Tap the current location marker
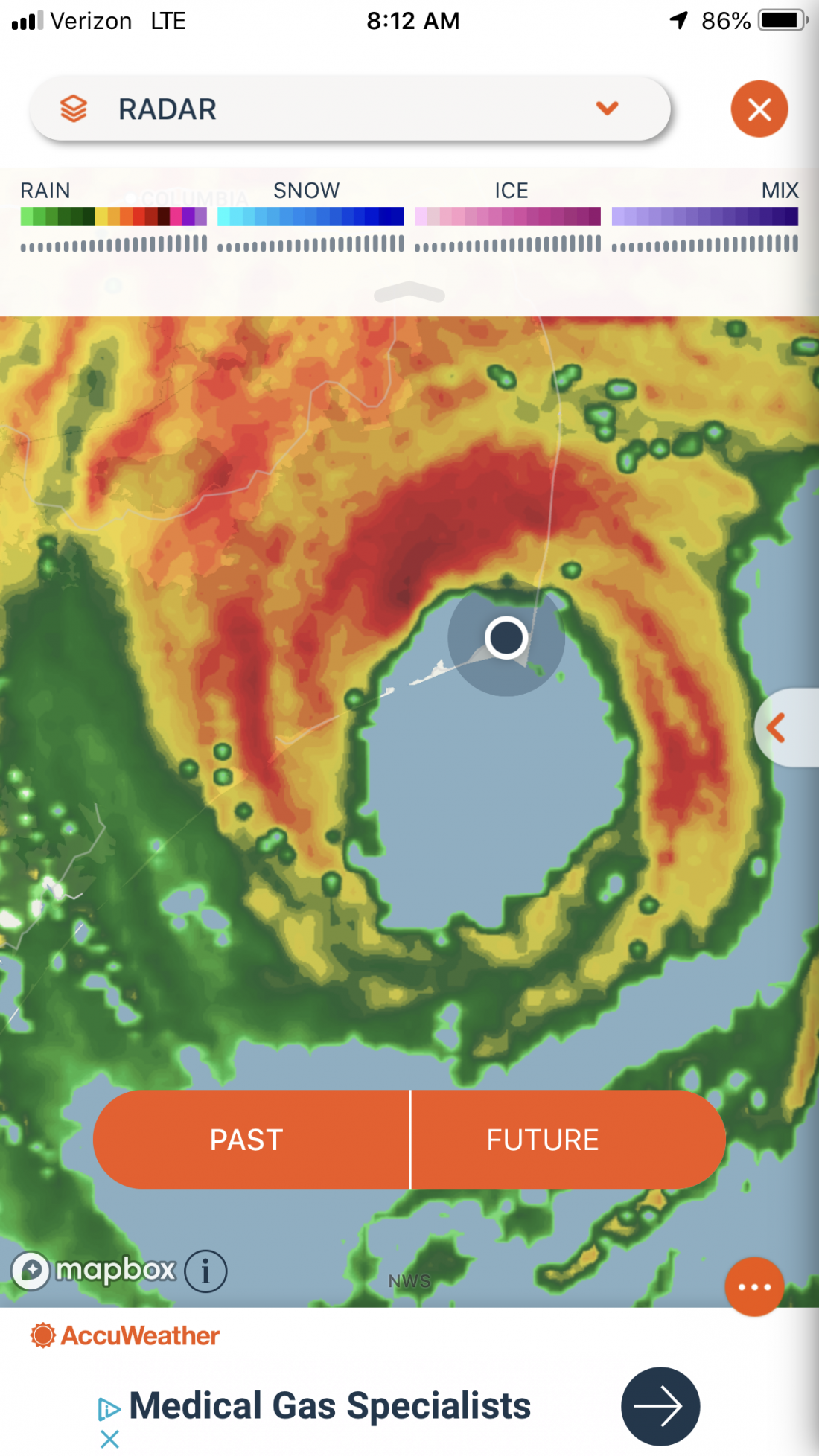This screenshot has width=819, height=1456. click(x=506, y=638)
